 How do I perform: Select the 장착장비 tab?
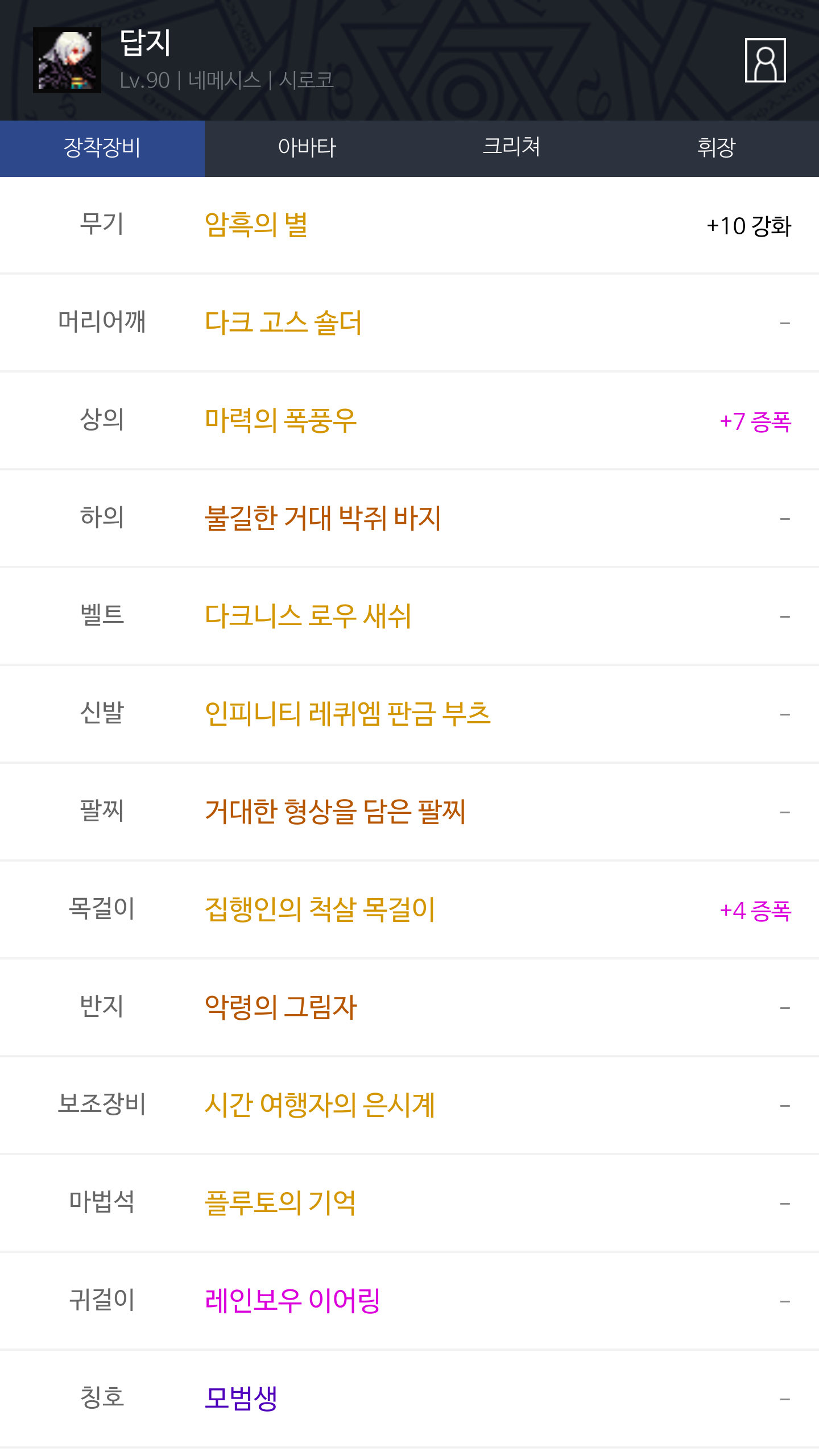(102, 148)
